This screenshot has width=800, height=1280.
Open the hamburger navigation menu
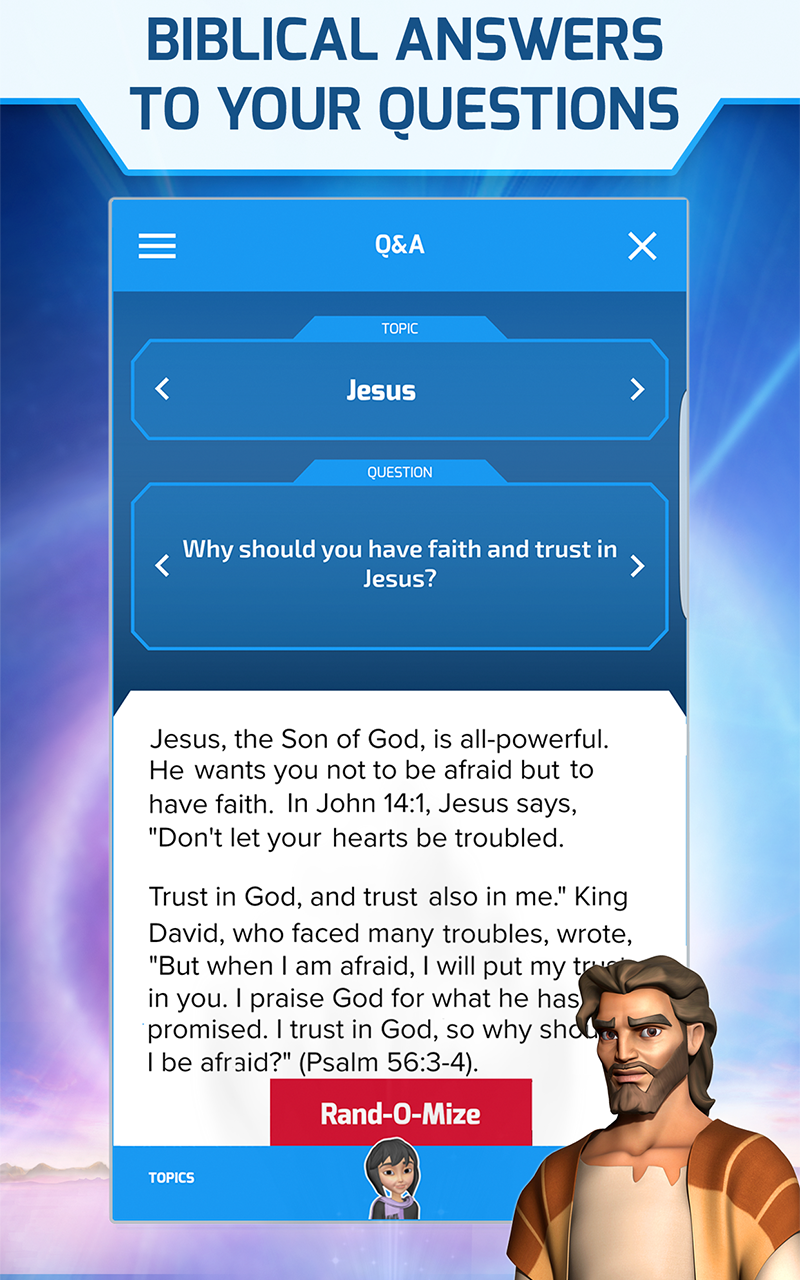[x=156, y=246]
